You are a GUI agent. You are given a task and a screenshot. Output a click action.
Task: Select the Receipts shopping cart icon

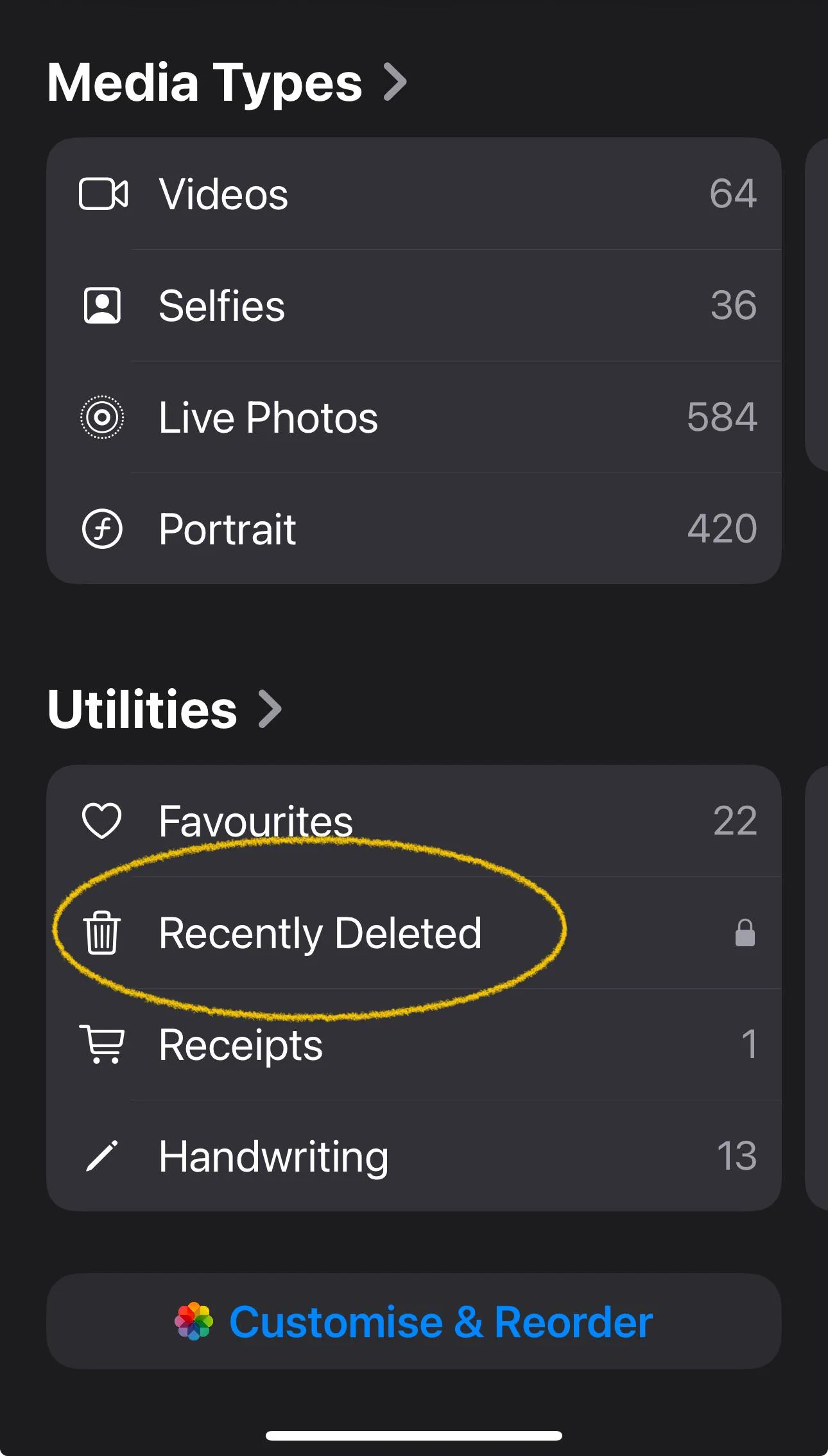[x=103, y=1045]
